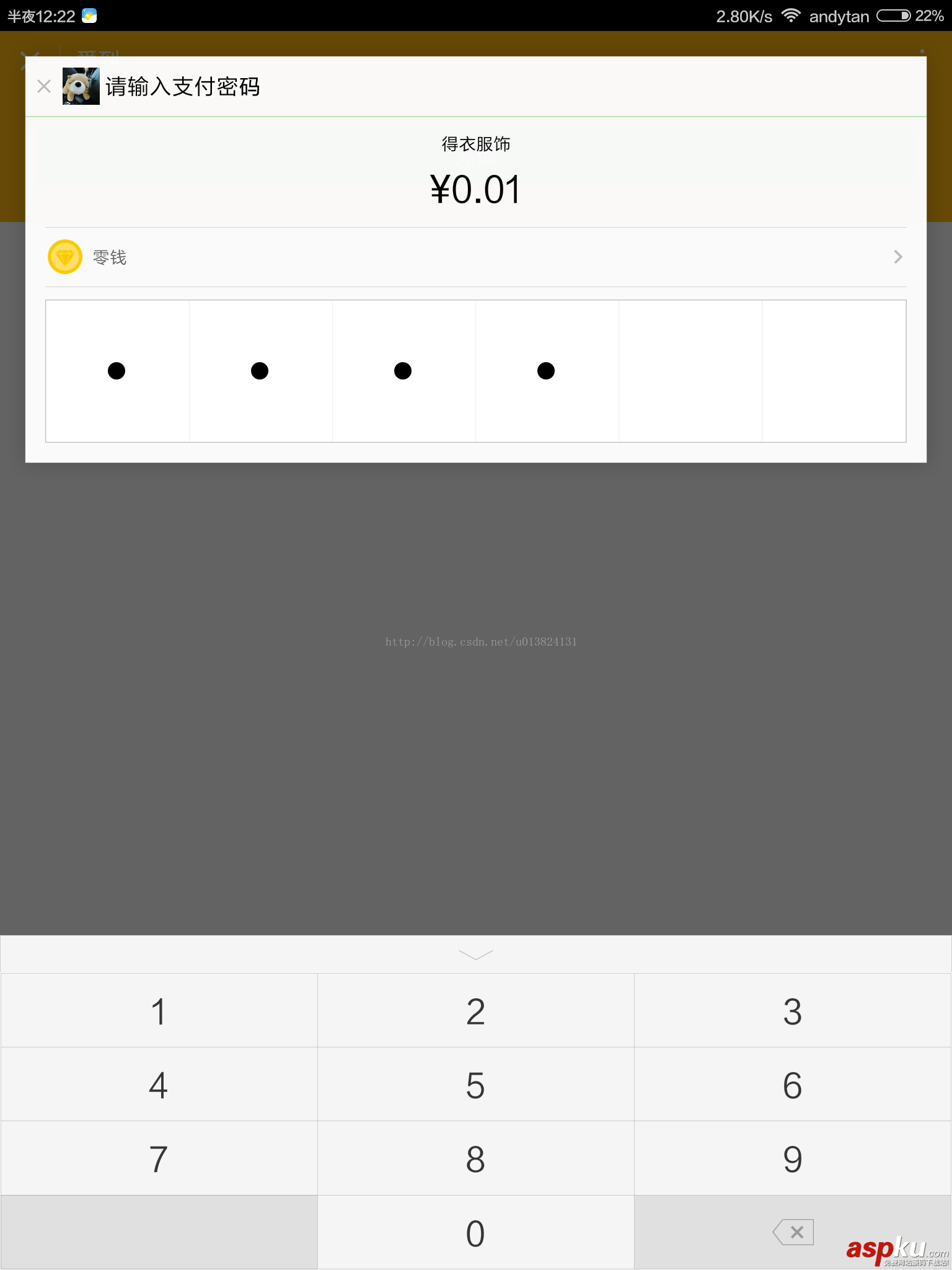Enter digit 0 on keypad
Screen dimensions: 952x1270
tap(475, 1233)
